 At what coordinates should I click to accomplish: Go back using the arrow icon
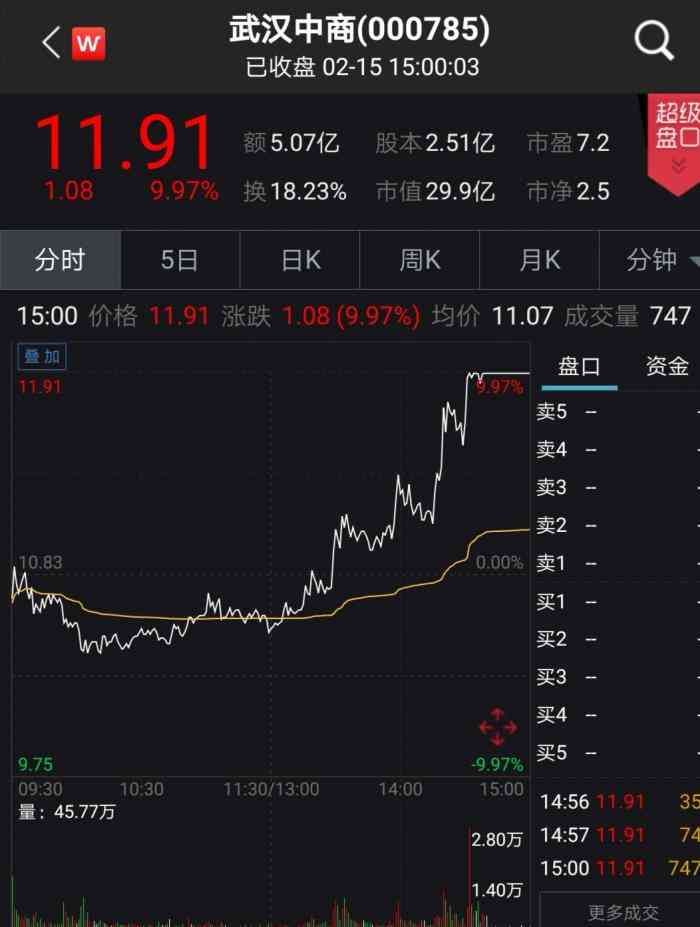[52, 42]
